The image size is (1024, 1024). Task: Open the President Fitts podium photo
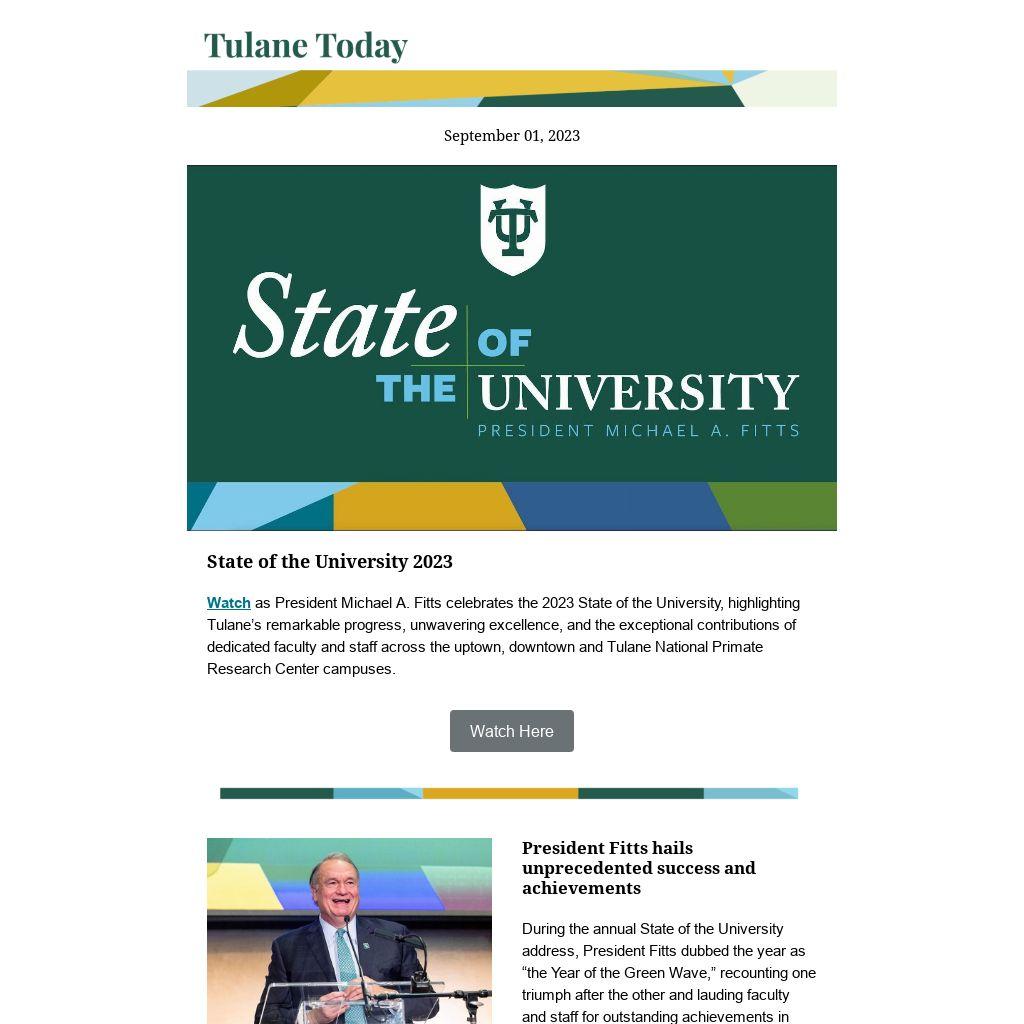pyautogui.click(x=349, y=930)
